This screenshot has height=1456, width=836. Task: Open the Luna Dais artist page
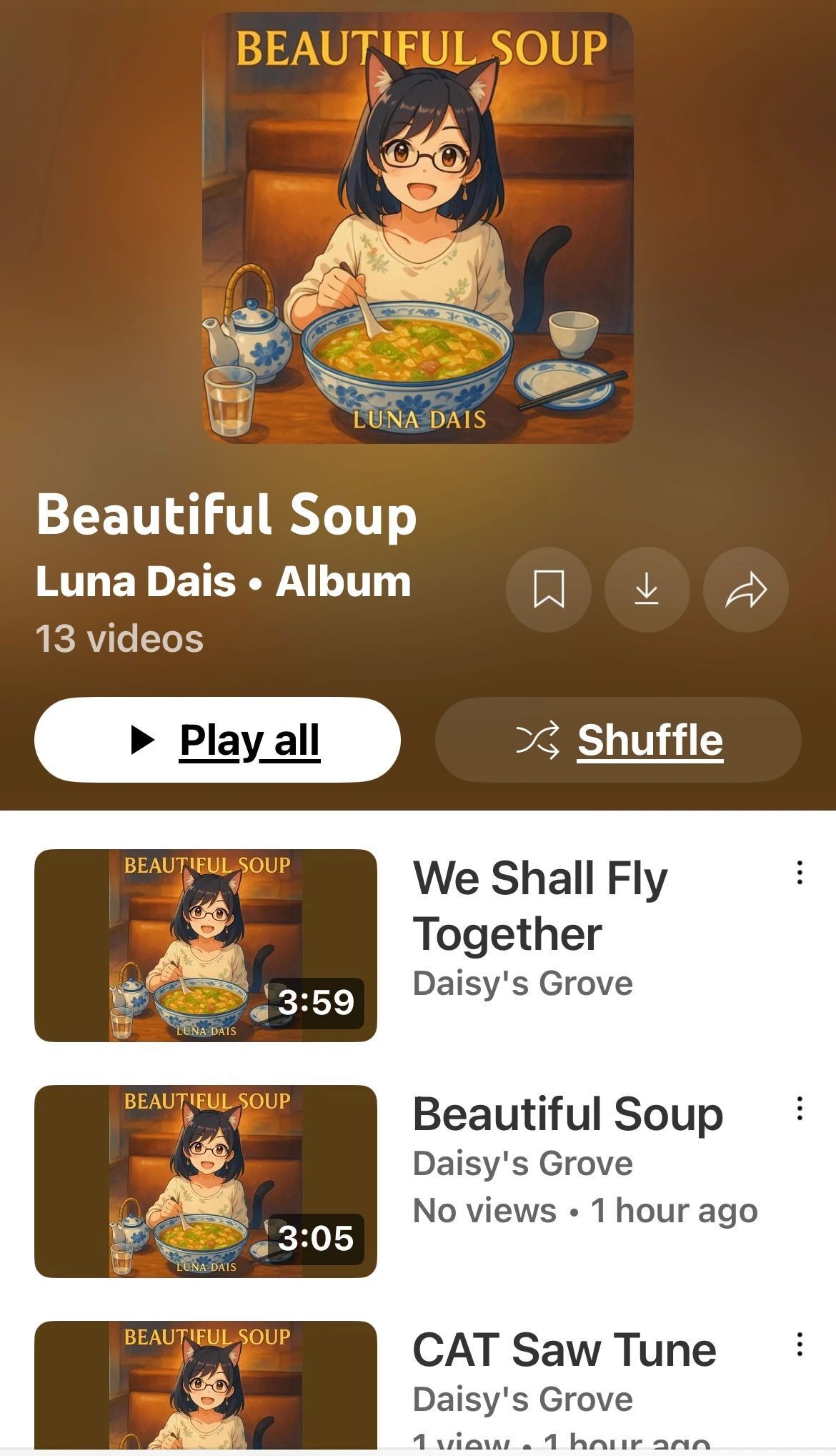tap(136, 581)
